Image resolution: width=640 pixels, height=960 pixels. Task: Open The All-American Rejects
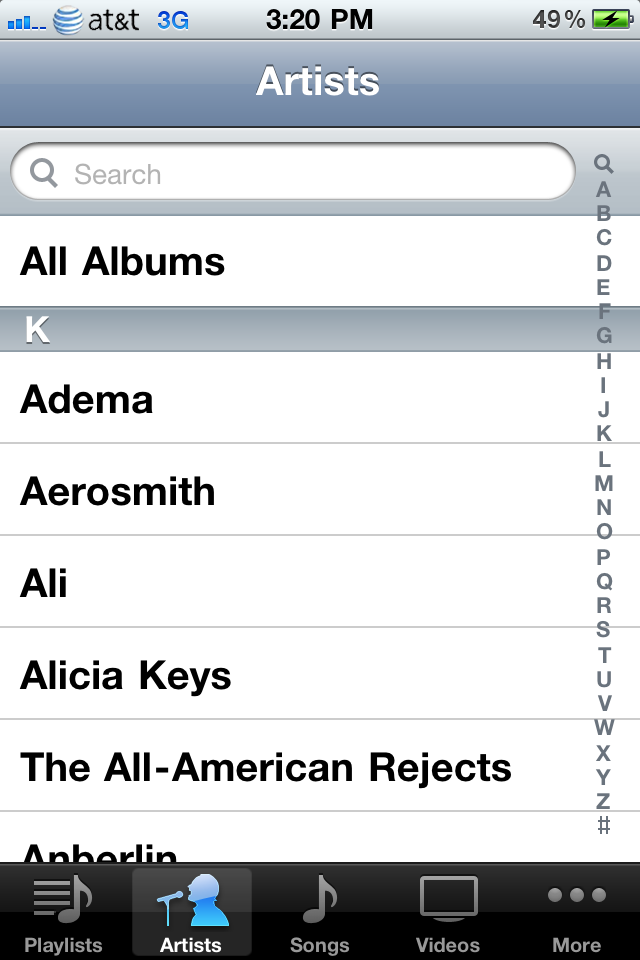pos(290,767)
